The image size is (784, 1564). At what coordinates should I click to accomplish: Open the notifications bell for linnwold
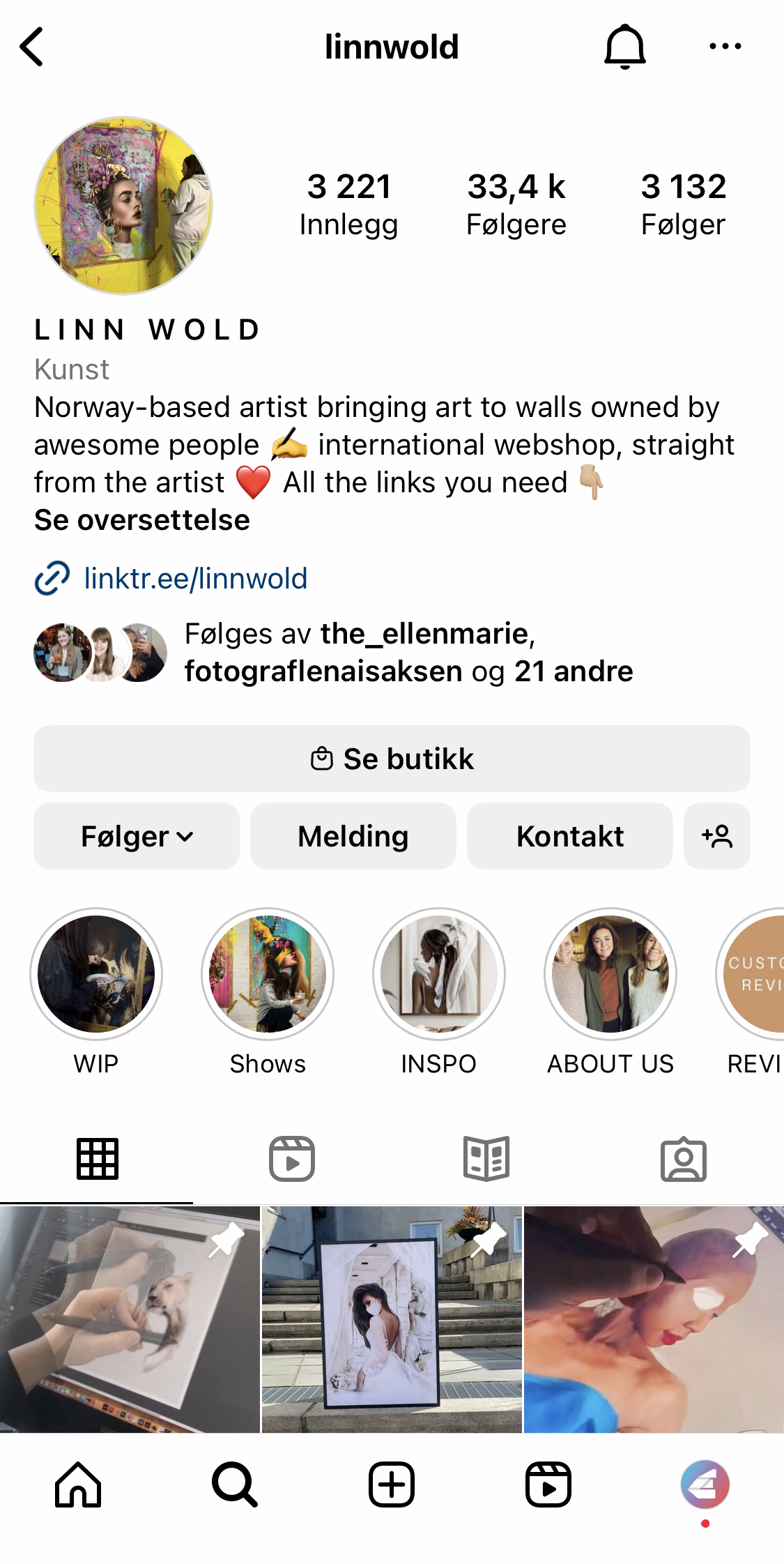click(624, 47)
